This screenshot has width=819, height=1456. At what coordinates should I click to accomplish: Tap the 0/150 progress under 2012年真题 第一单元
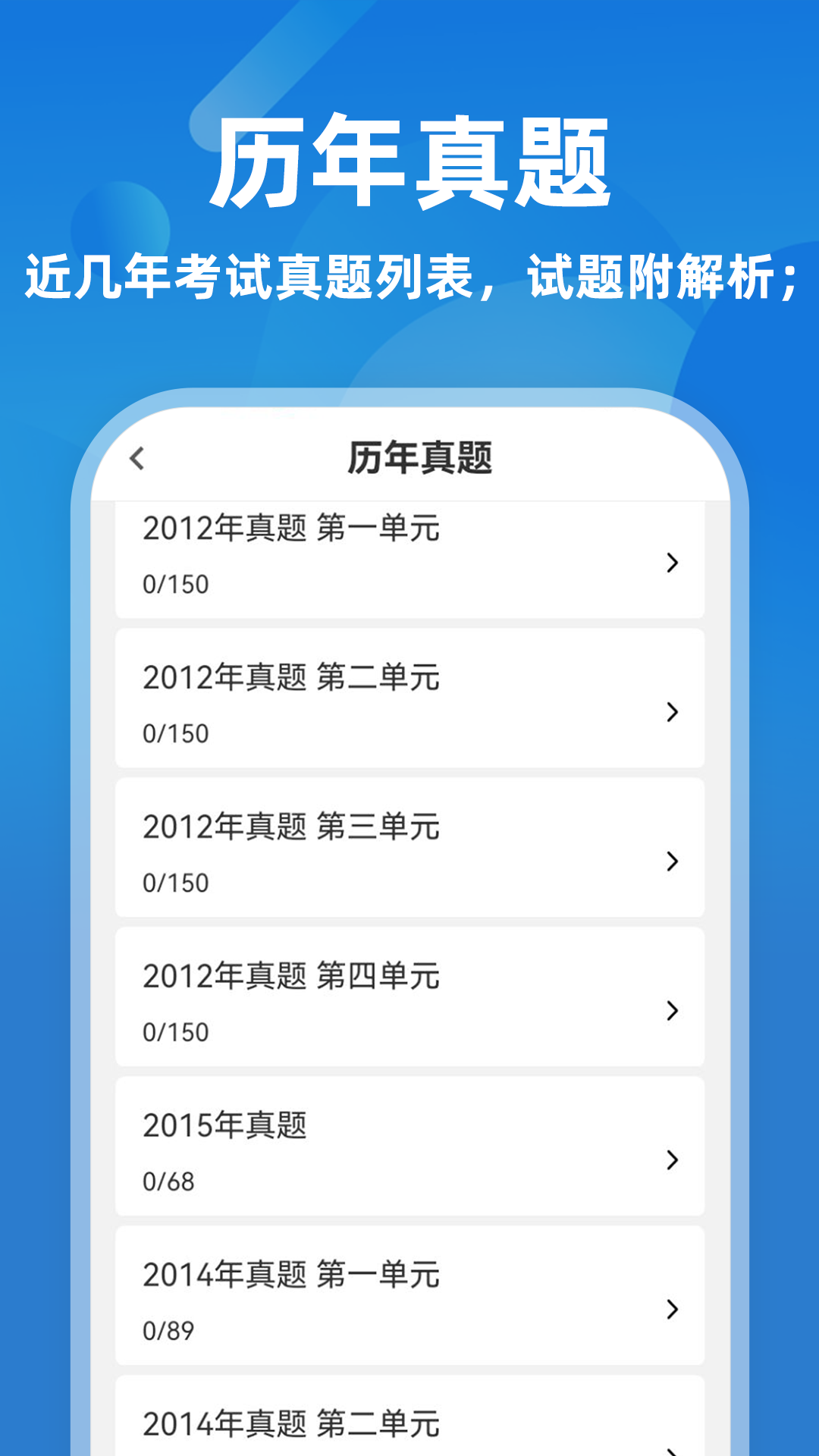tap(174, 582)
